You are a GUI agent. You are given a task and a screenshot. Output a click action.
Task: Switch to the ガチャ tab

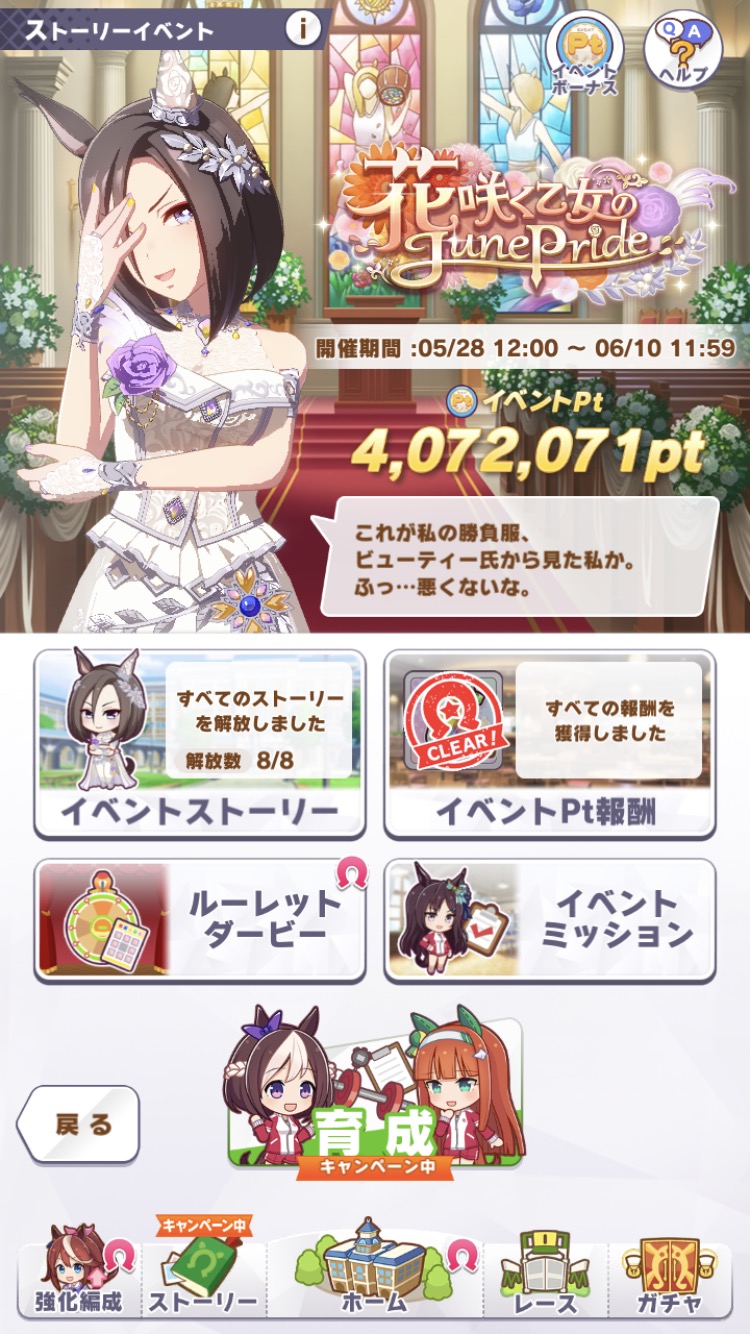click(670, 1276)
